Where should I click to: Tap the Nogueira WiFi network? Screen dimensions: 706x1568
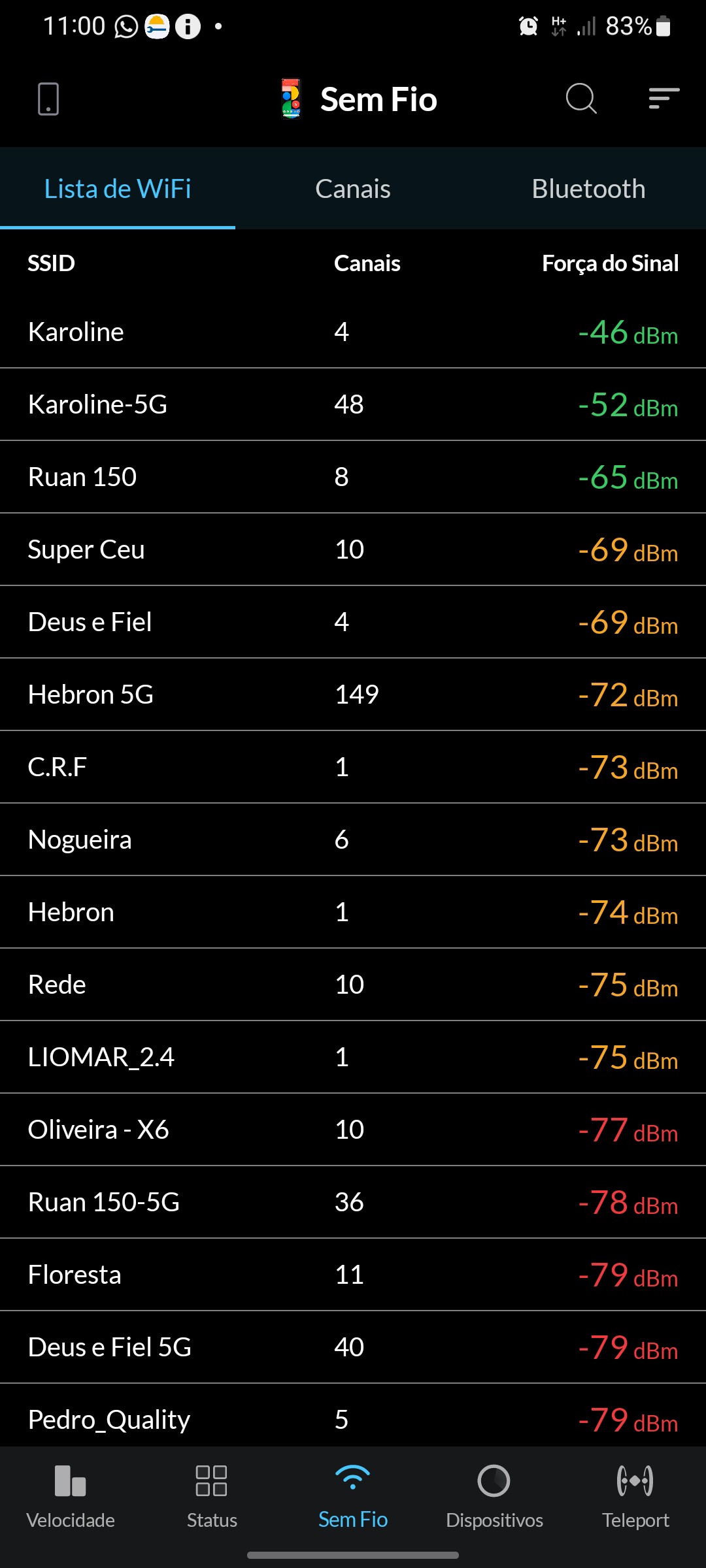click(x=353, y=840)
